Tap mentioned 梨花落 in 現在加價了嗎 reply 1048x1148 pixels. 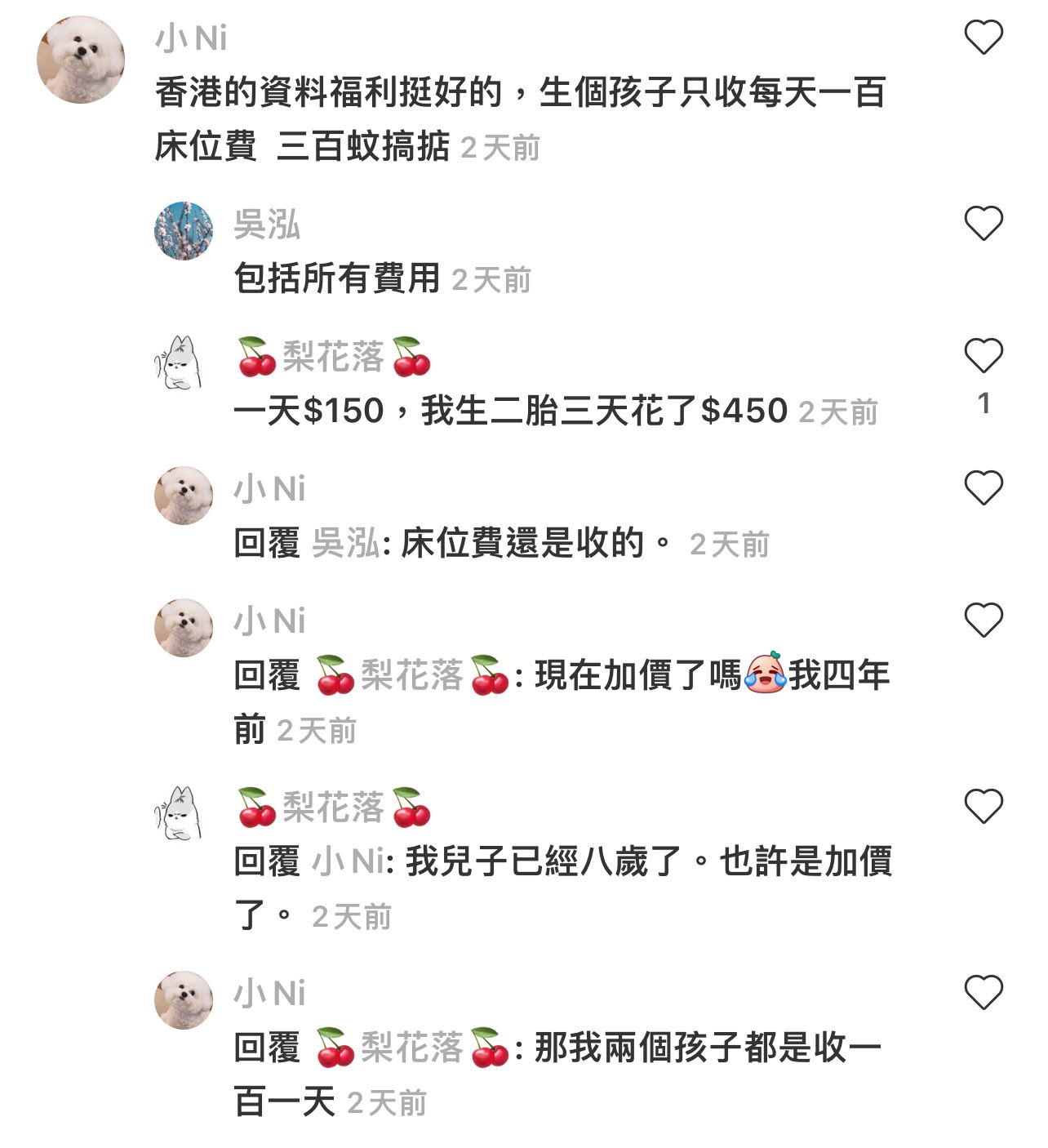tap(411, 676)
